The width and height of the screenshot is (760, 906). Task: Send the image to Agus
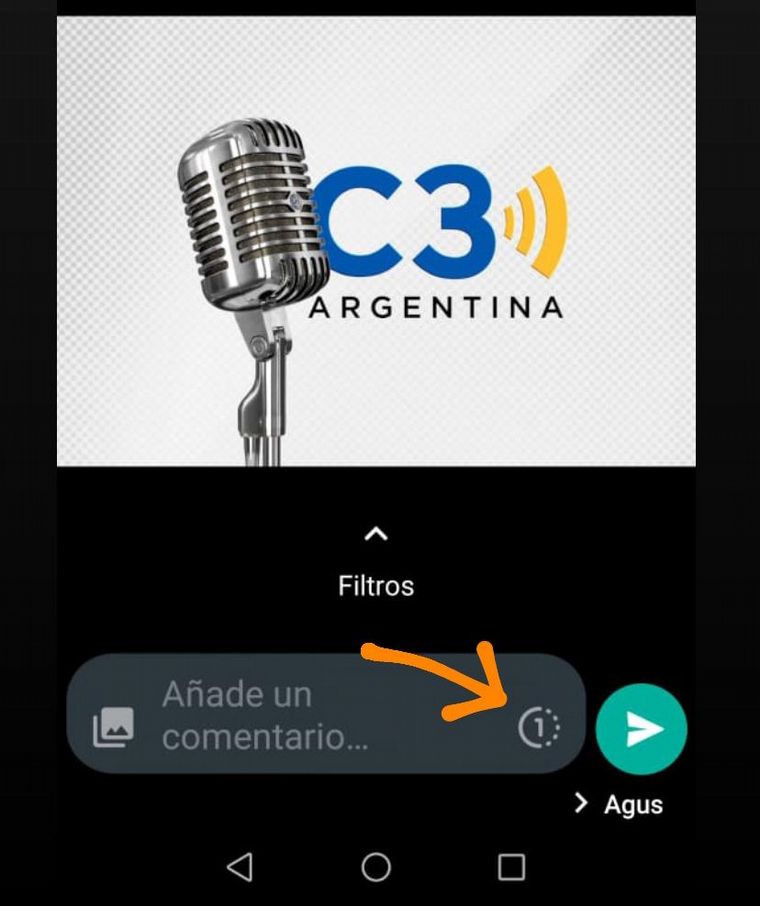pos(641,729)
